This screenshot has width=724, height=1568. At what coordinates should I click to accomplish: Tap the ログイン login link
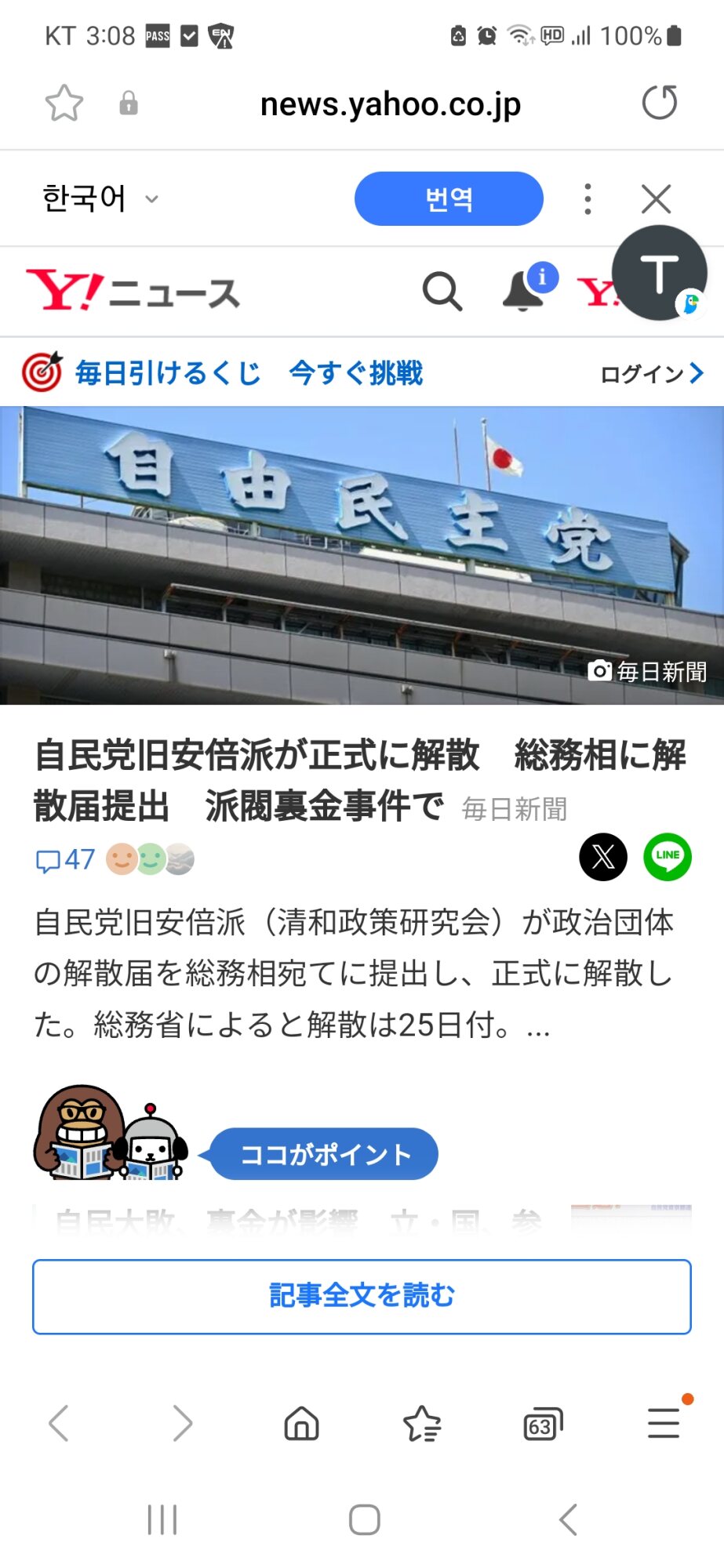pyautogui.click(x=651, y=374)
